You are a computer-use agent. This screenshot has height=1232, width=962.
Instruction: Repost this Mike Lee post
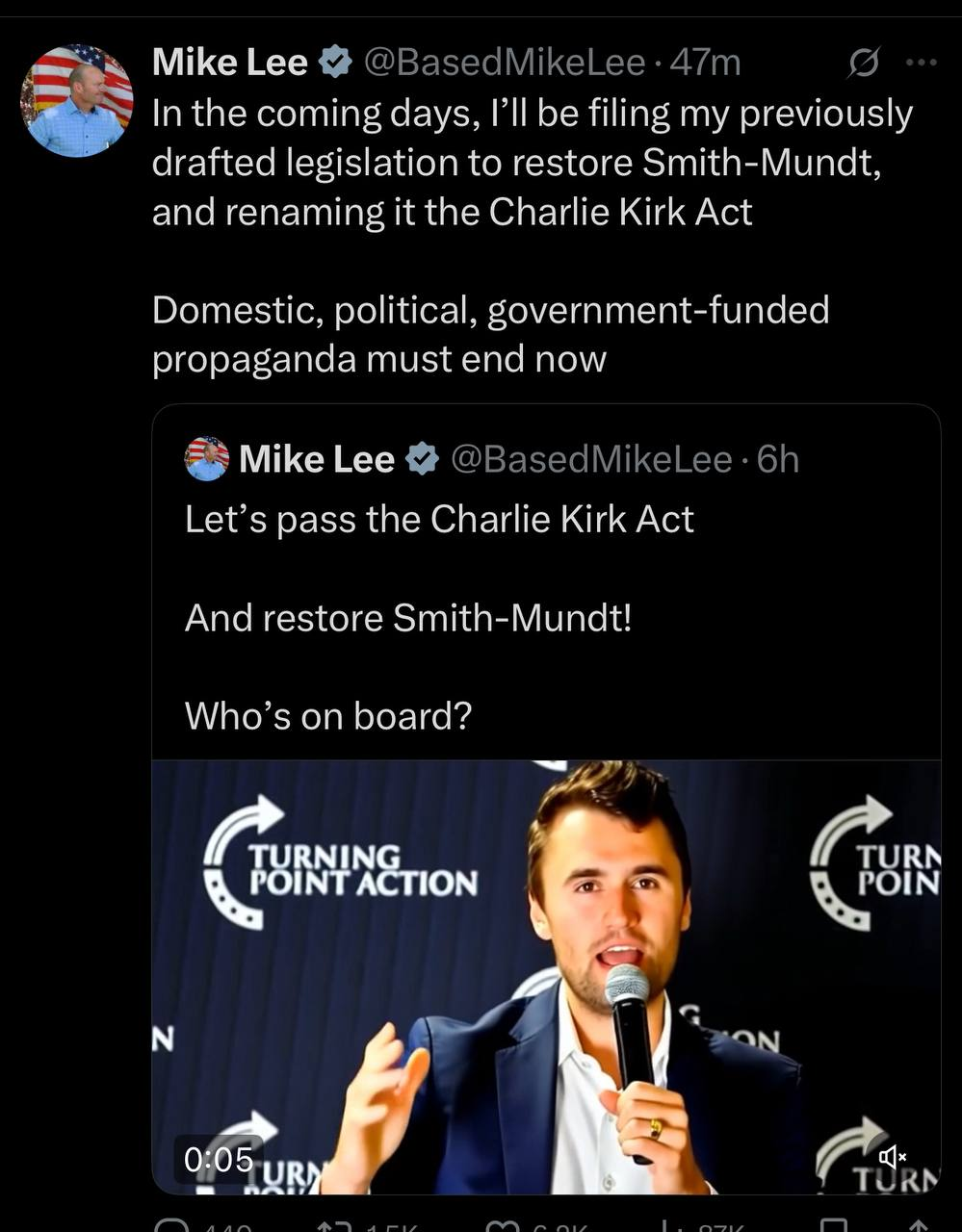pyautogui.click(x=332, y=1226)
